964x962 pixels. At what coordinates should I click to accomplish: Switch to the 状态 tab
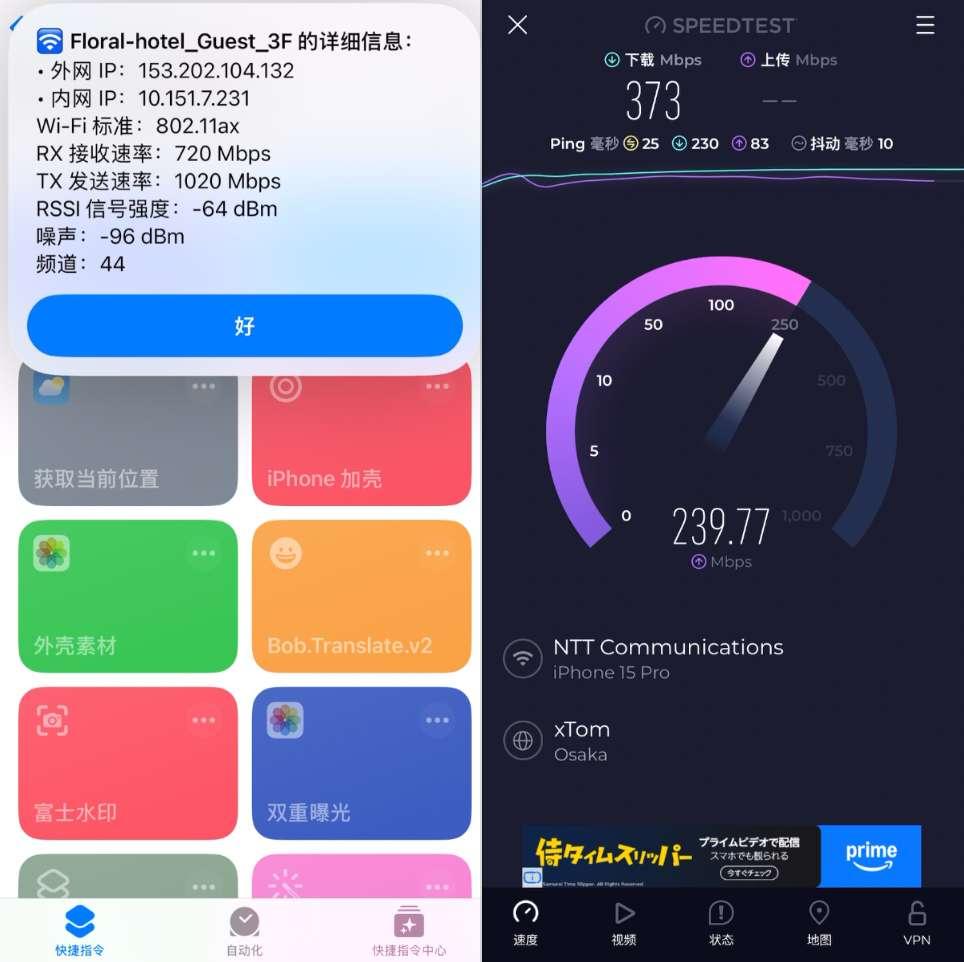pyautogui.click(x=721, y=922)
